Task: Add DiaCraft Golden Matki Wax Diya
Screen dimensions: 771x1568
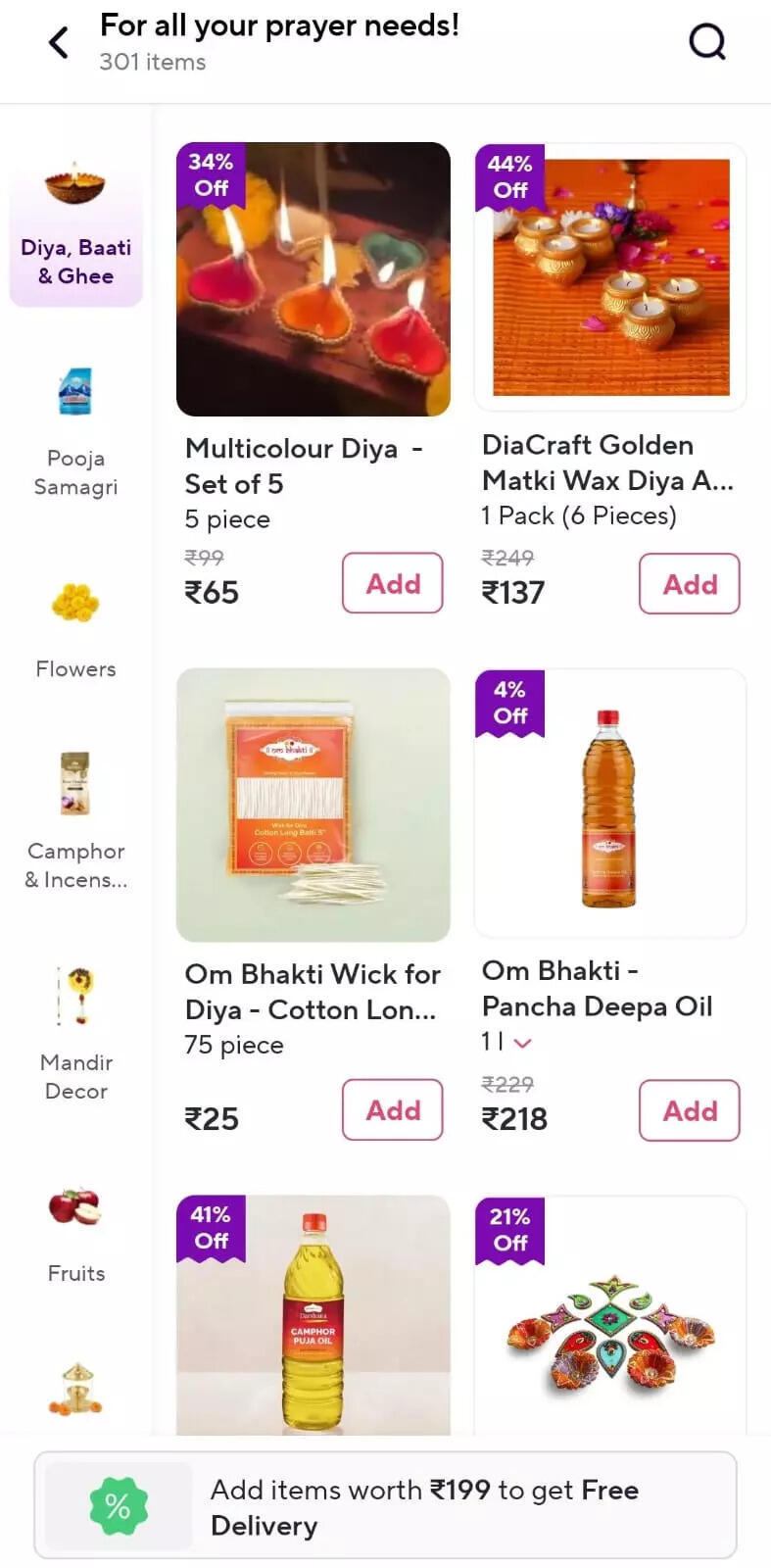Action: click(689, 584)
